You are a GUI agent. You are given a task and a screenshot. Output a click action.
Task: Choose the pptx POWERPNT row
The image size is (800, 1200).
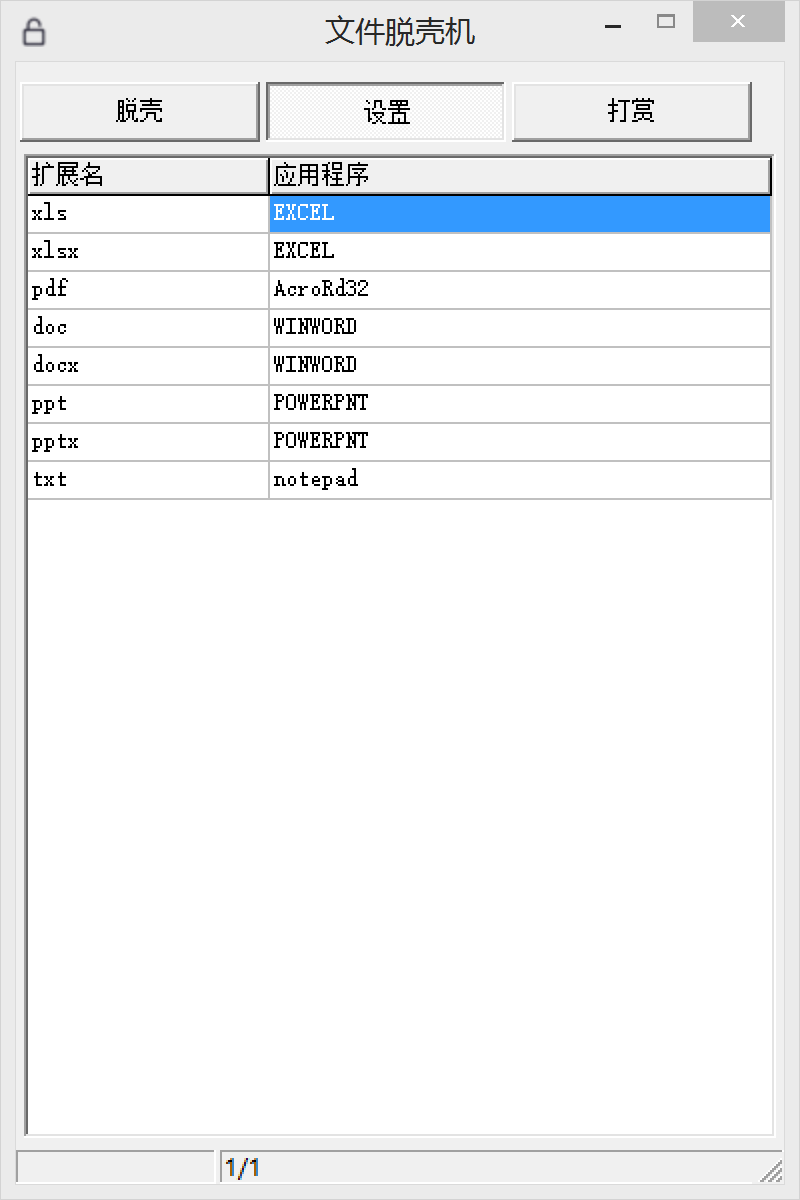(148, 441)
